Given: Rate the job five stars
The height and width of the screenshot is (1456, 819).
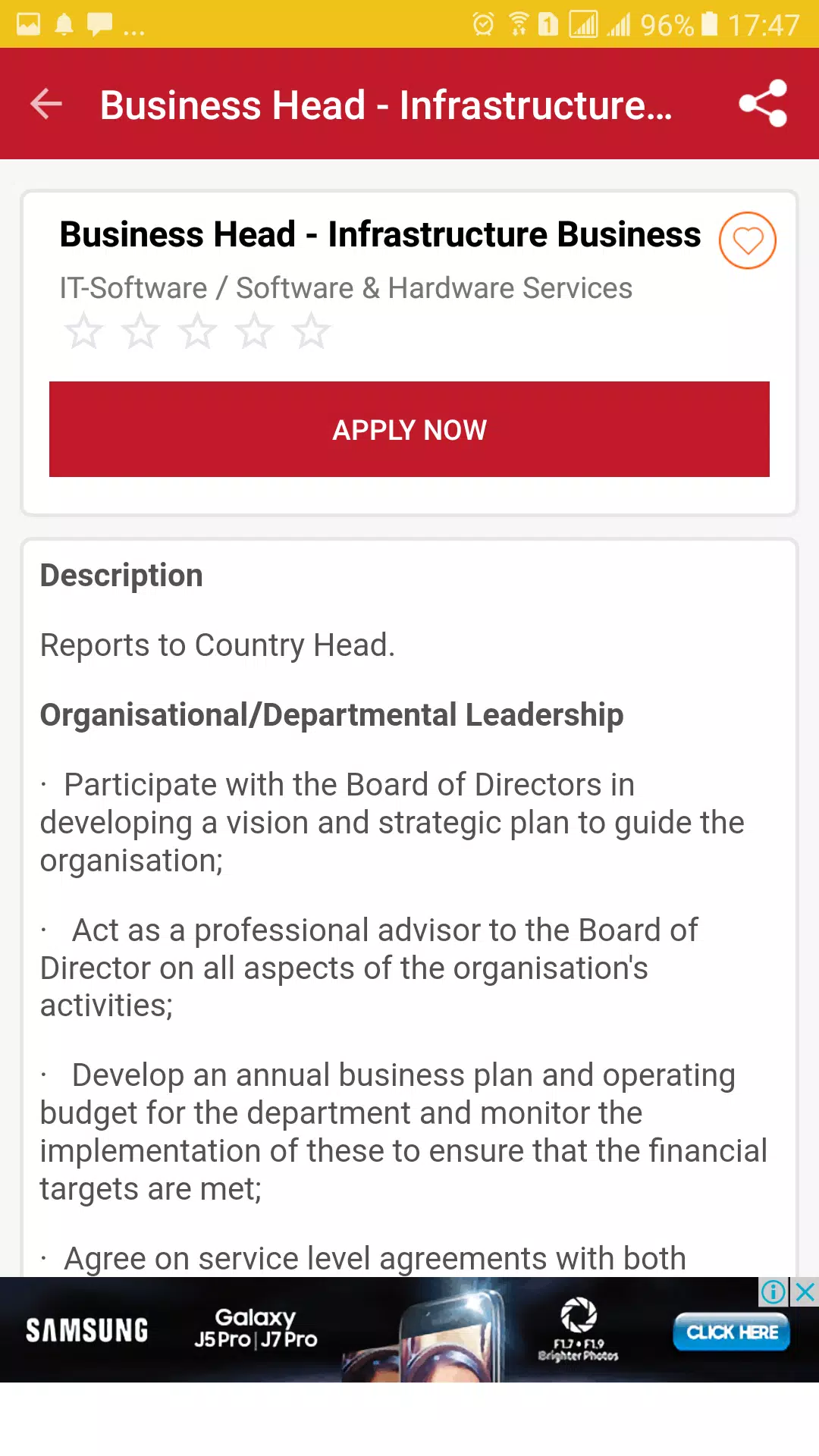Looking at the screenshot, I should tap(311, 331).
